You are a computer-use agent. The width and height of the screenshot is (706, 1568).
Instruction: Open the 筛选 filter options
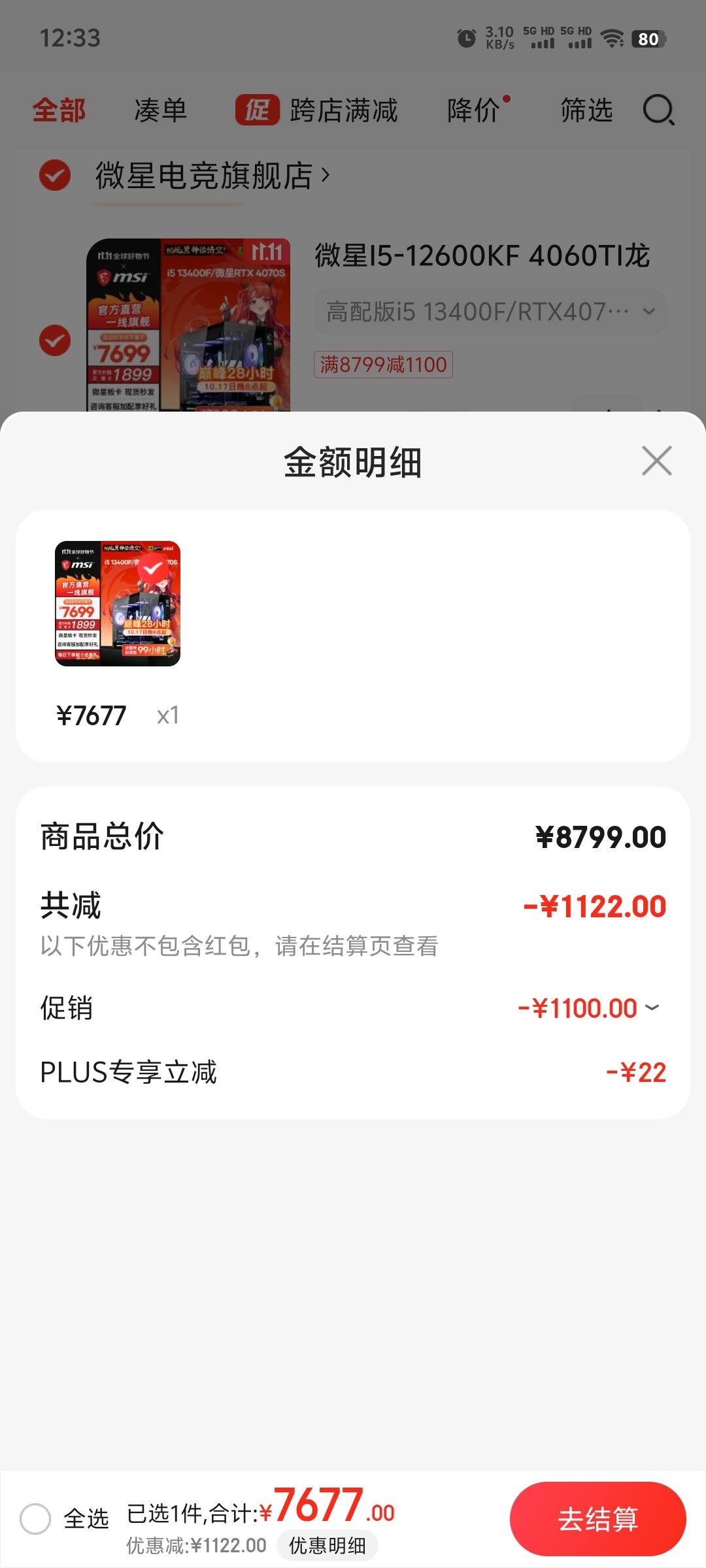[x=586, y=110]
